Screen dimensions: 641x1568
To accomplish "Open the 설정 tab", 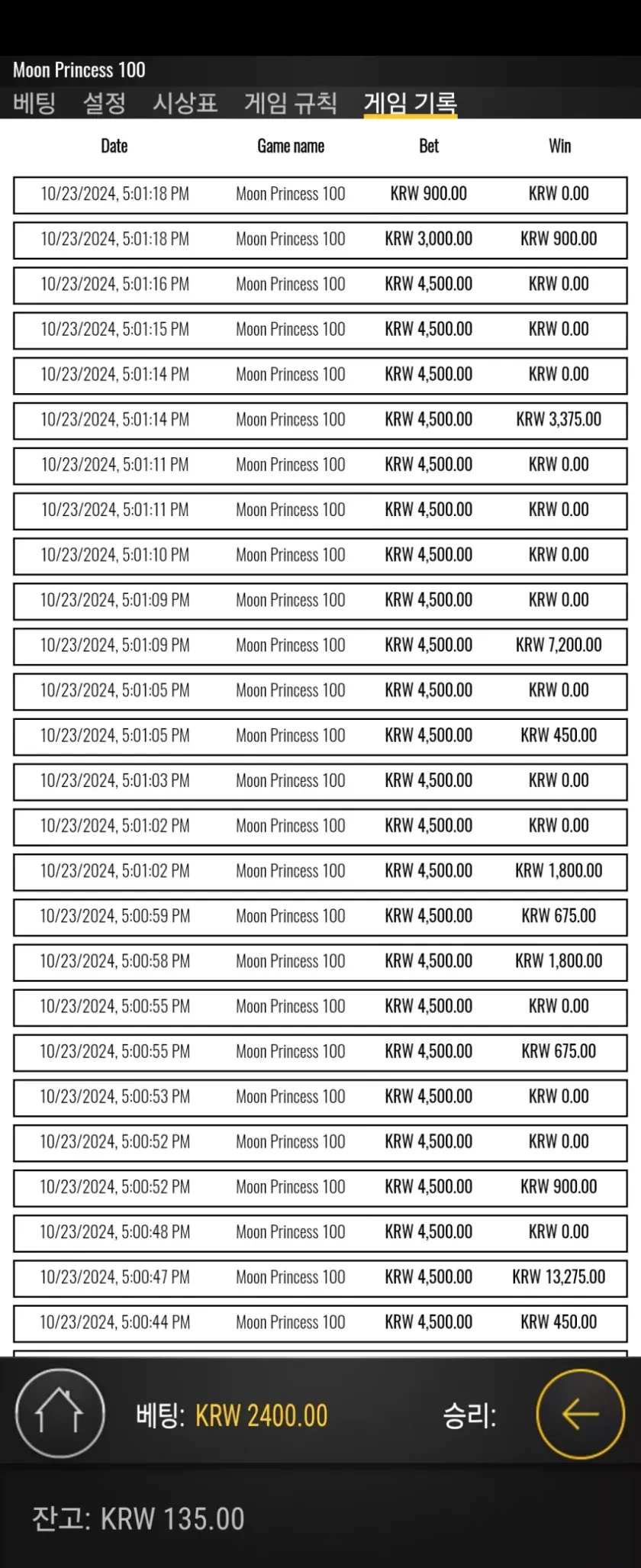I will coord(105,102).
